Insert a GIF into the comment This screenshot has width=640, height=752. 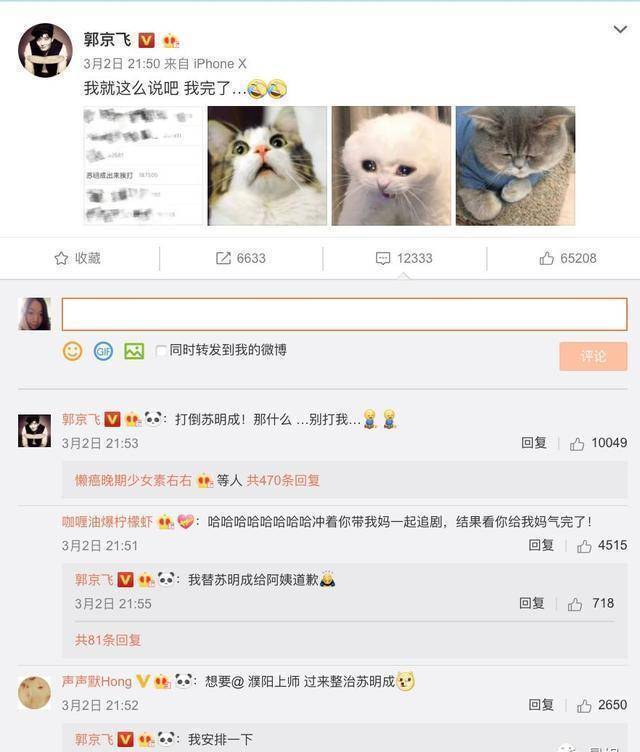(x=103, y=351)
